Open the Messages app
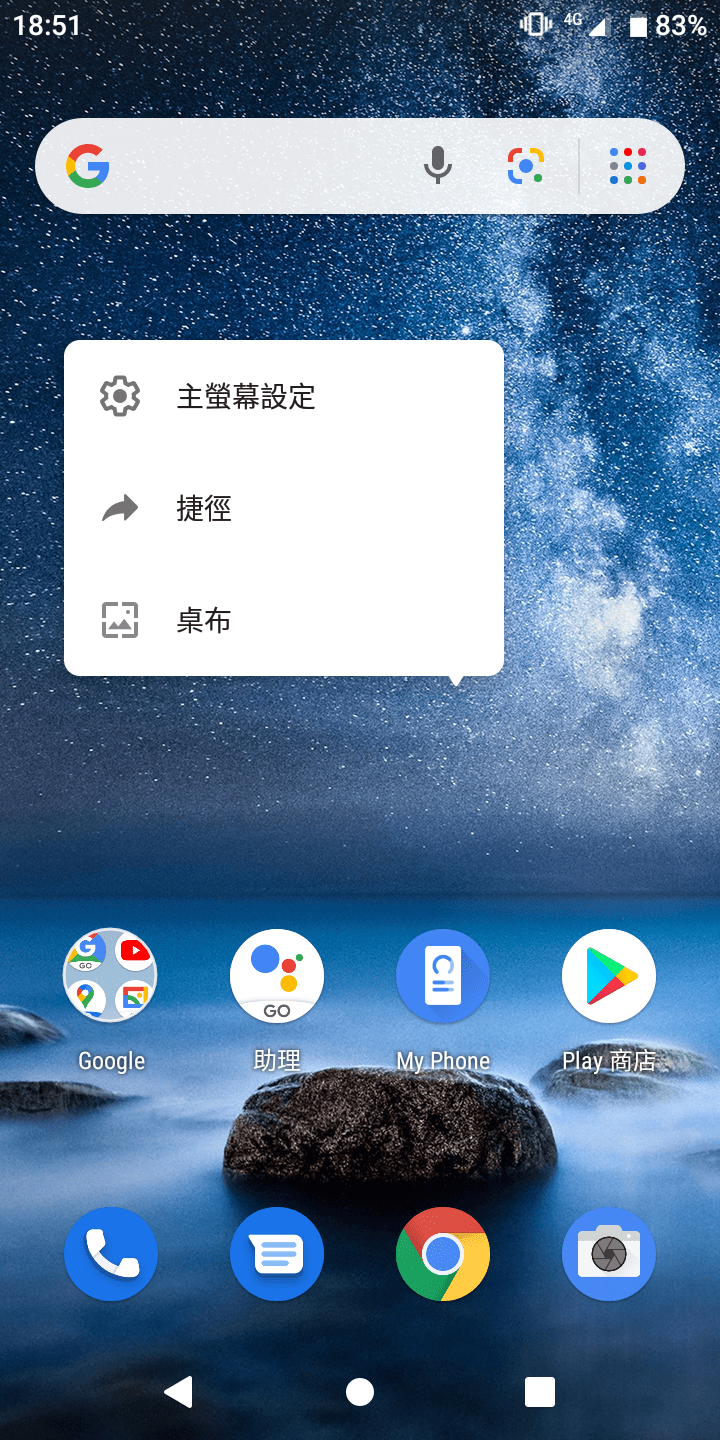The height and width of the screenshot is (1440, 720). pos(277,1254)
